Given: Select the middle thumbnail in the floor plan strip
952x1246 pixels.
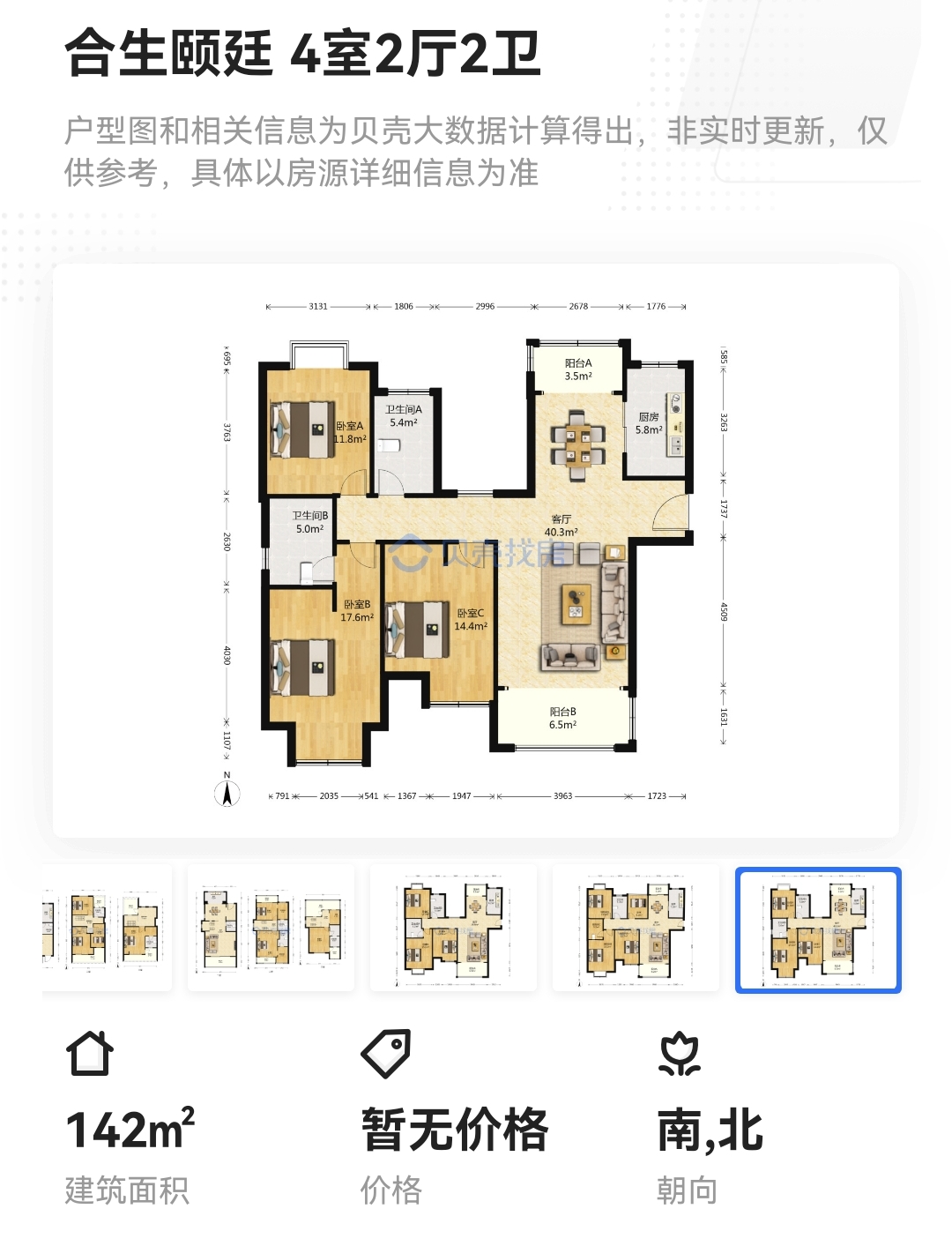Looking at the screenshot, I should coord(453,928).
